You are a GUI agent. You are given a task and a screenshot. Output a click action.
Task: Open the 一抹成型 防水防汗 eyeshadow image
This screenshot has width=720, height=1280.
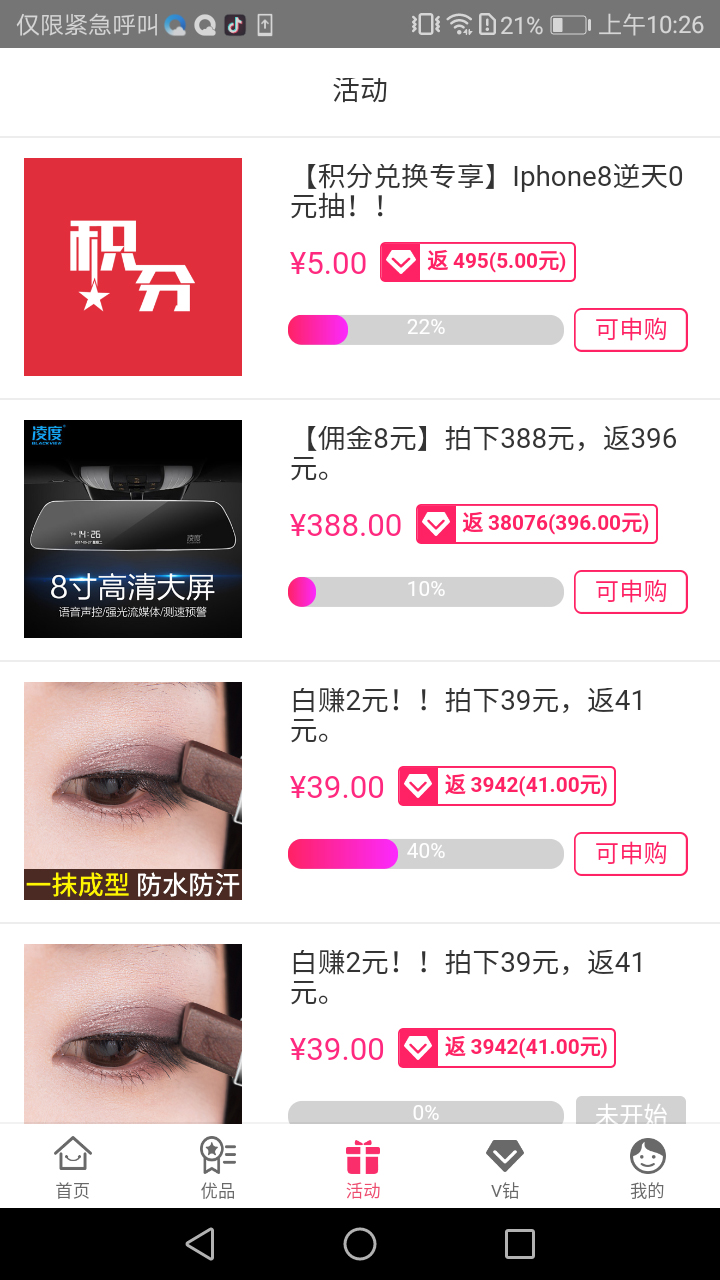(133, 791)
